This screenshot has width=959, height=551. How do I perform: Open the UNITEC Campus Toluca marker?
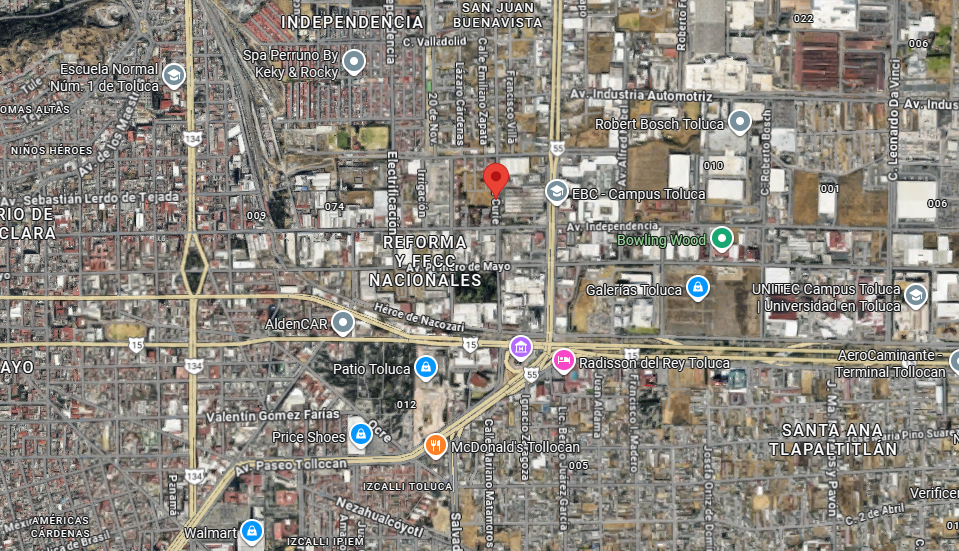(x=916, y=295)
